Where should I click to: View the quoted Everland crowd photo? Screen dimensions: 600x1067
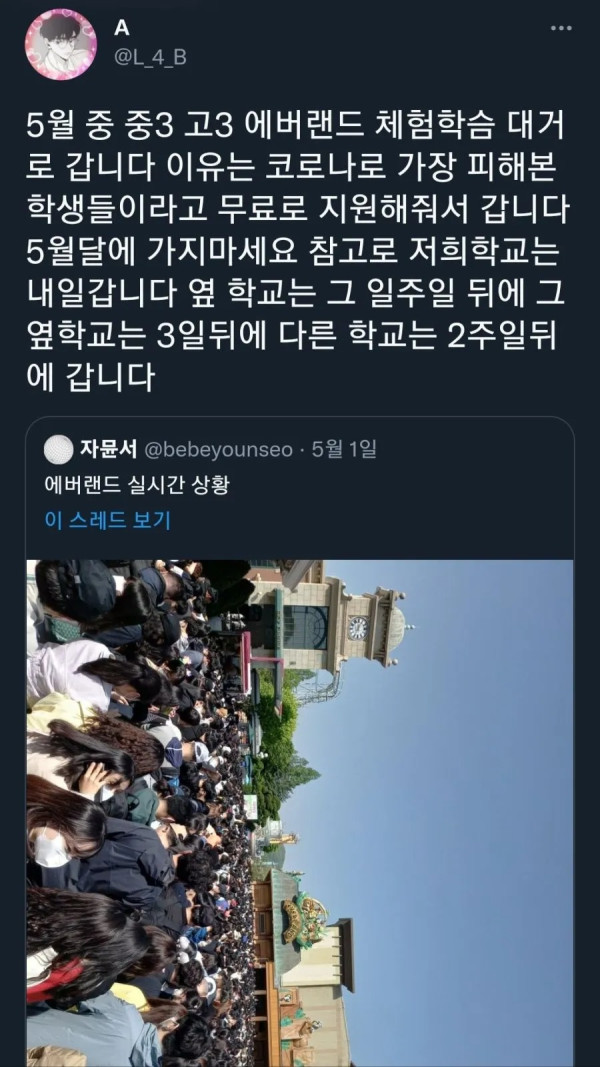300,810
